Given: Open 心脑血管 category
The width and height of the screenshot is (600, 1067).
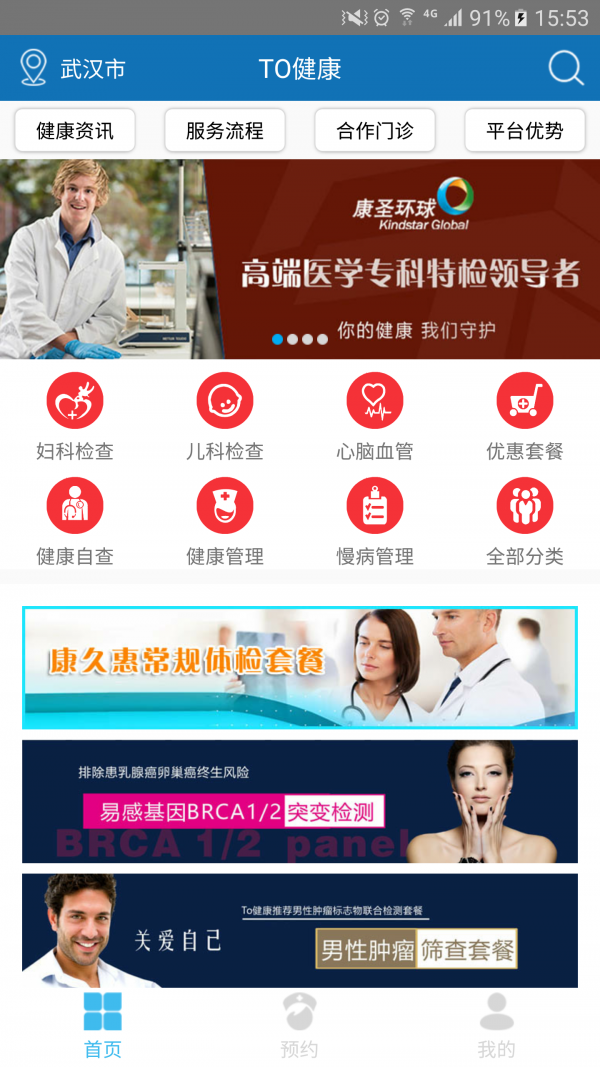Looking at the screenshot, I should point(375,415).
